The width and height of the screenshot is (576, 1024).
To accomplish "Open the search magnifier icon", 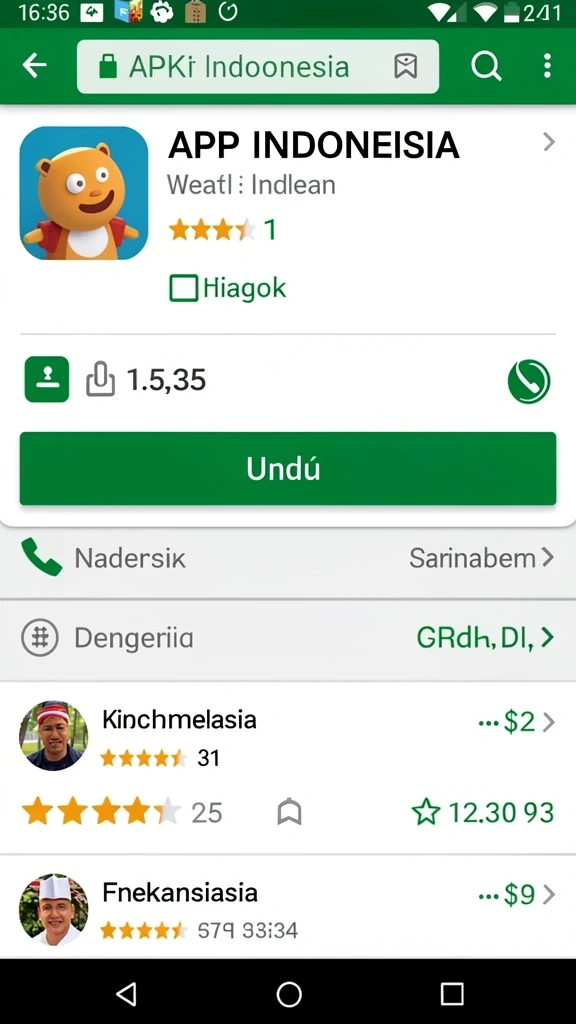I will pyautogui.click(x=486, y=66).
